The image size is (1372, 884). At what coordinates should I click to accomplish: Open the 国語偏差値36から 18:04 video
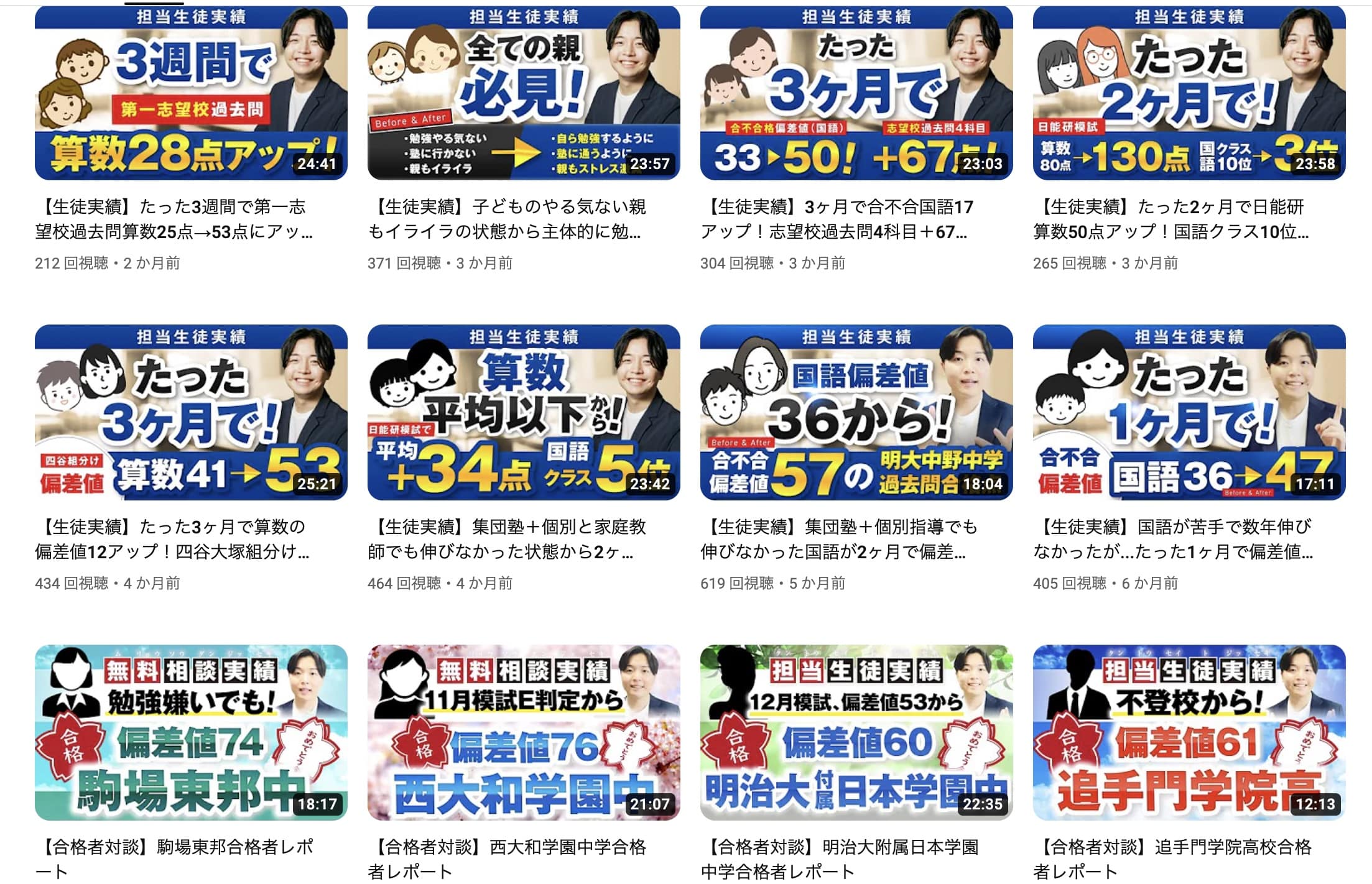pos(856,412)
